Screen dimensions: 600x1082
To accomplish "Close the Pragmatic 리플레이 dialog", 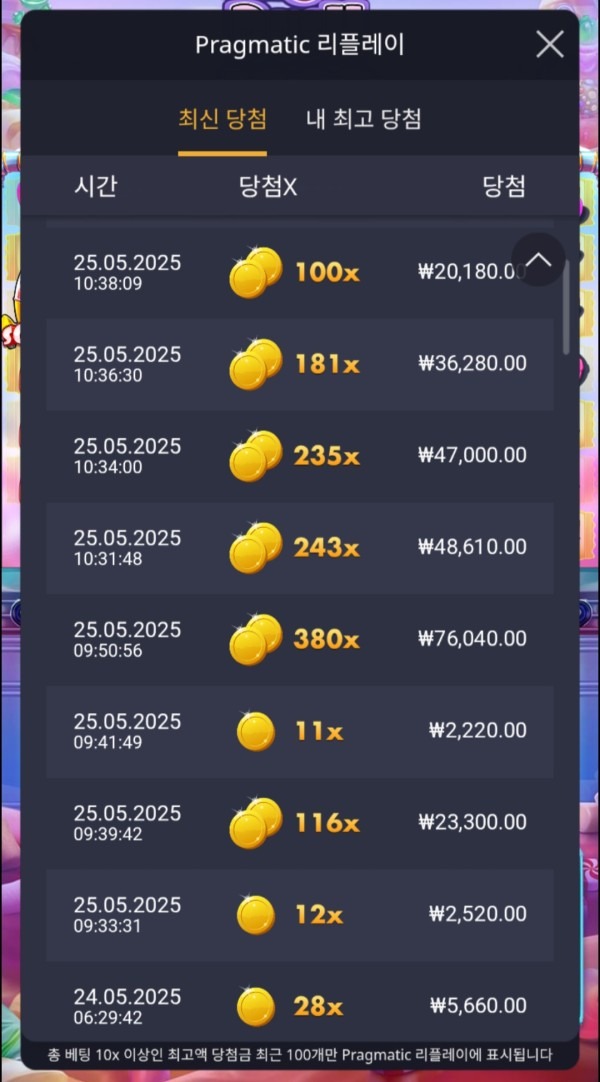I will pyautogui.click(x=550, y=44).
